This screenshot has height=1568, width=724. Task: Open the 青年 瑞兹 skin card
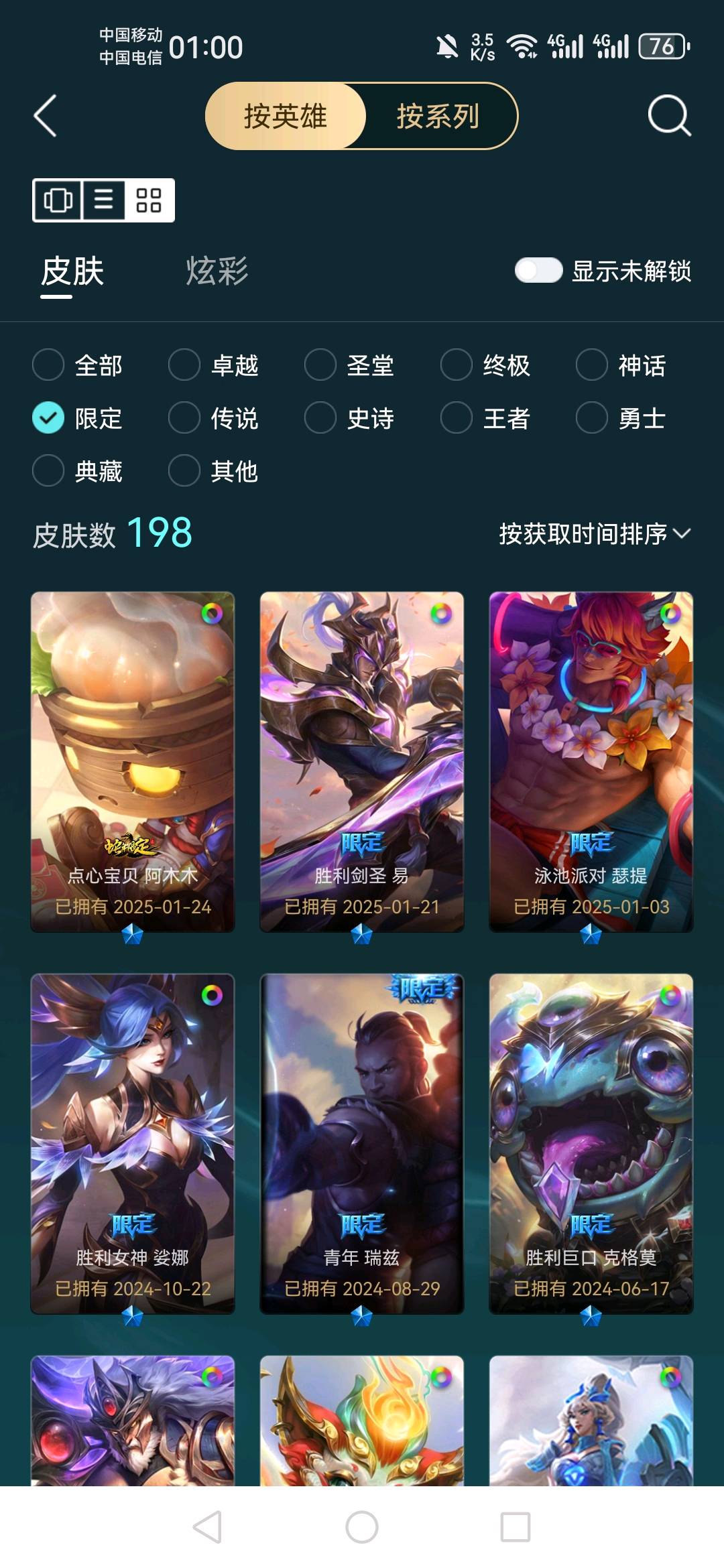pos(362,1144)
